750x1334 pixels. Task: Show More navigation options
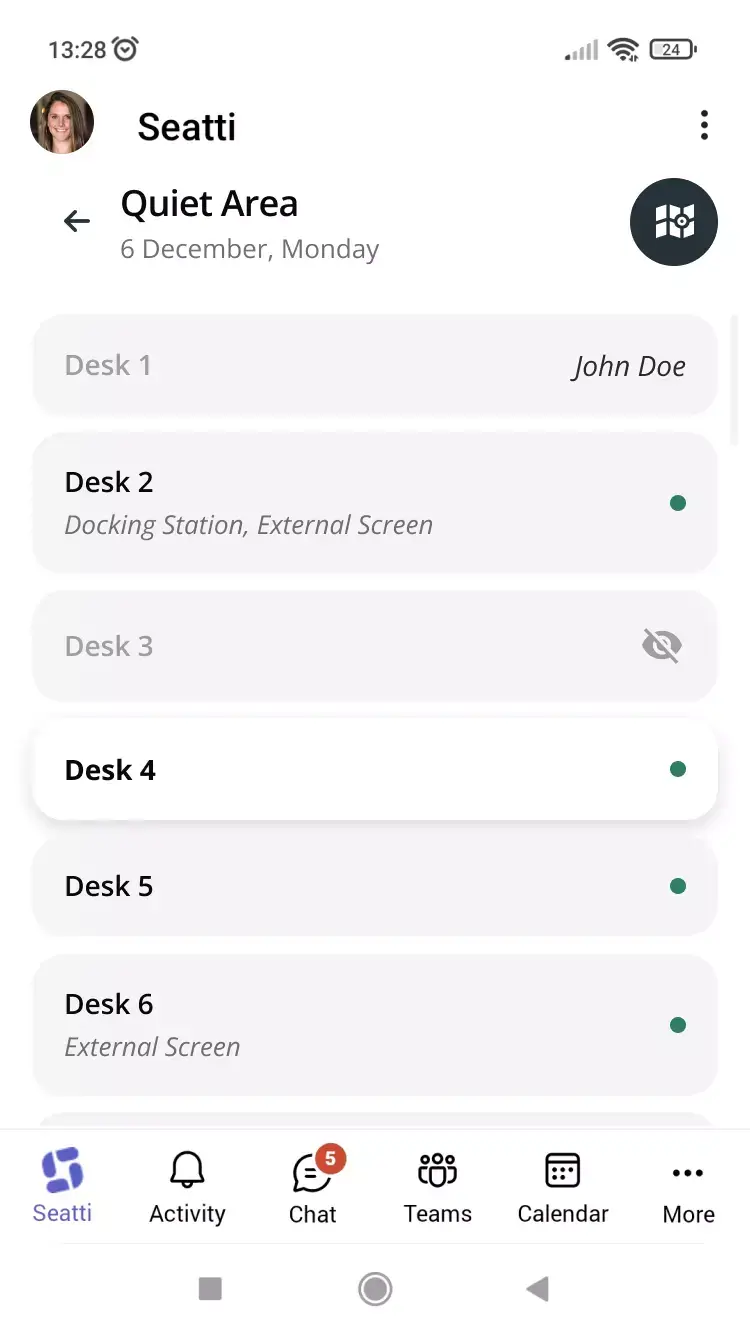point(688,1187)
